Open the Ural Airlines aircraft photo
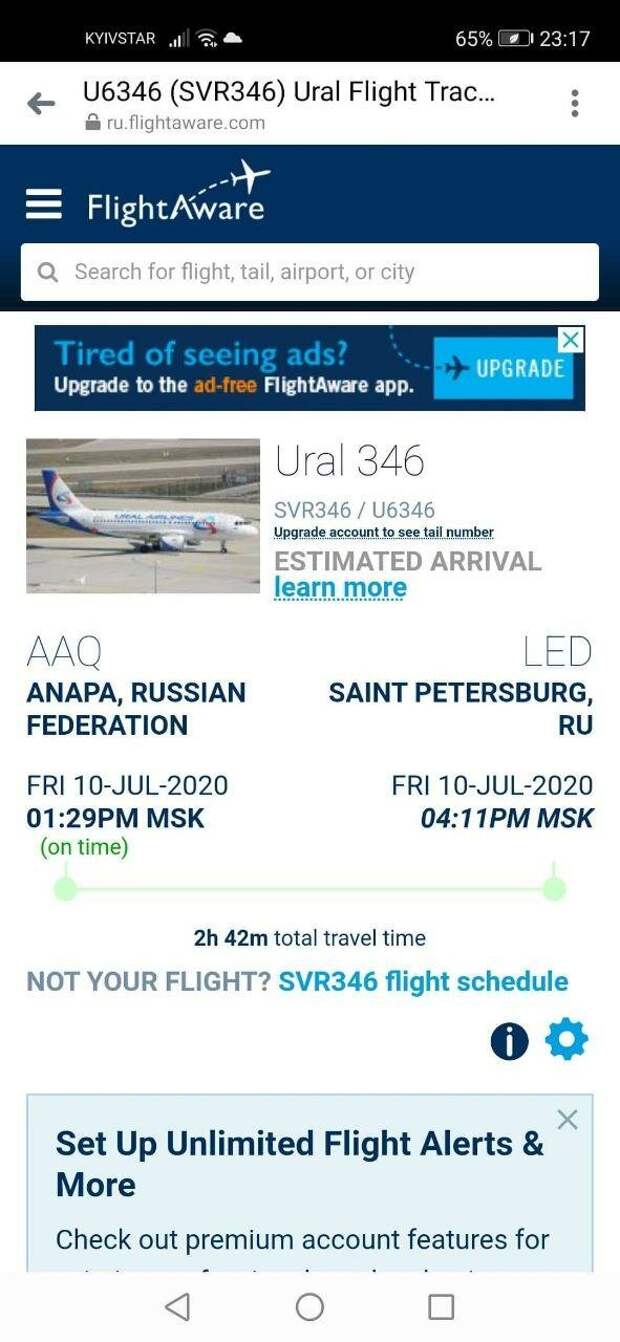Image resolution: width=620 pixels, height=1342 pixels. point(143,516)
